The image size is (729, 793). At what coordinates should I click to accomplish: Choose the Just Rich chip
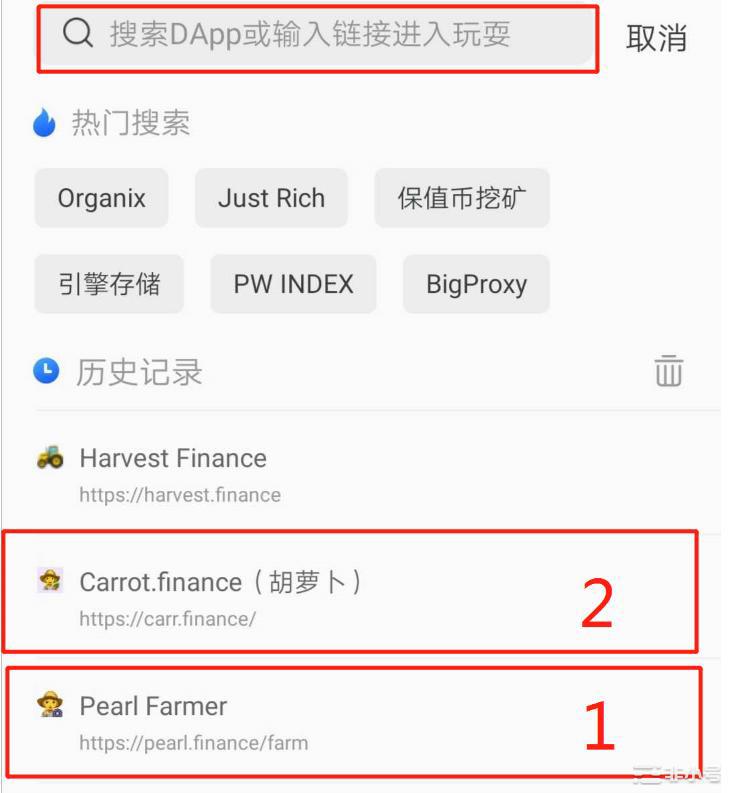[271, 198]
